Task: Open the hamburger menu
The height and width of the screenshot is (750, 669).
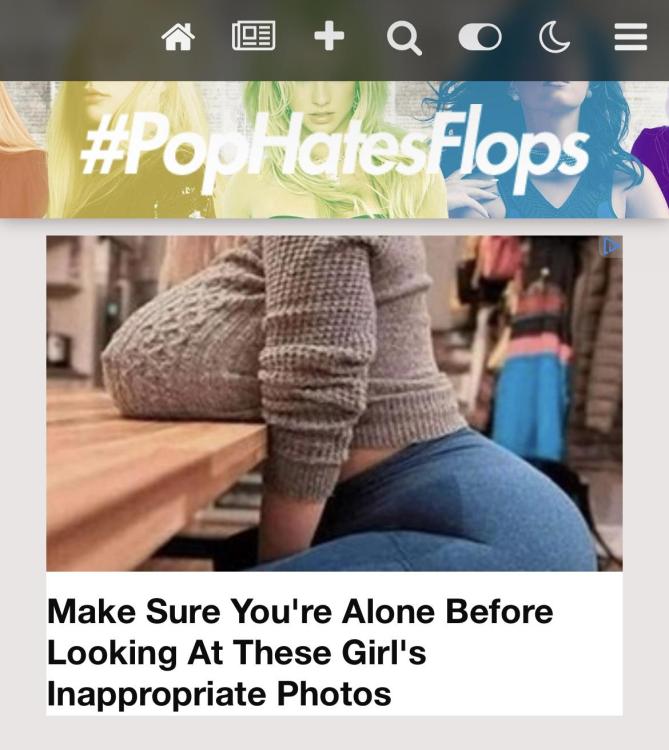Action: pyautogui.click(x=630, y=38)
